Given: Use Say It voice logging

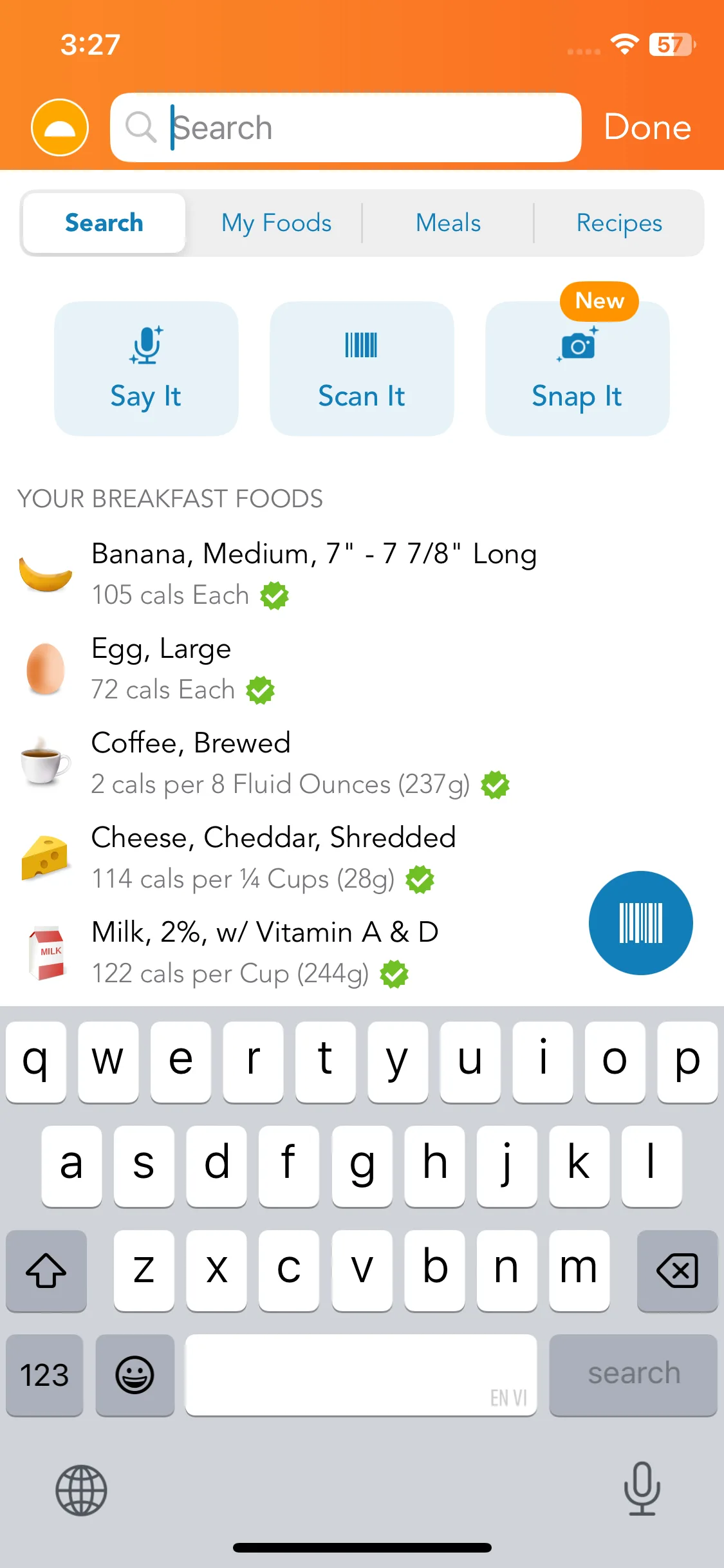Looking at the screenshot, I should pos(146,369).
